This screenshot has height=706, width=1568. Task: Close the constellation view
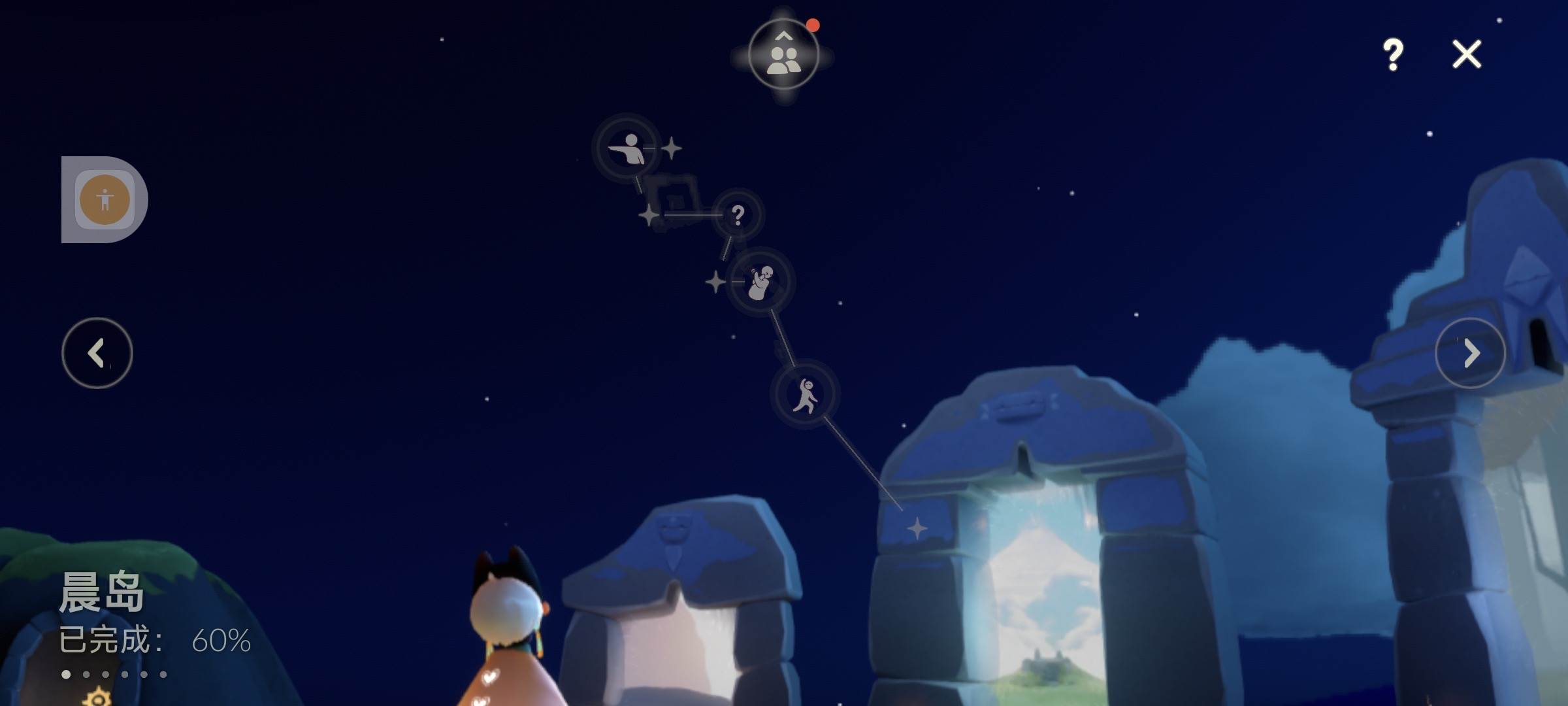coord(1466,54)
